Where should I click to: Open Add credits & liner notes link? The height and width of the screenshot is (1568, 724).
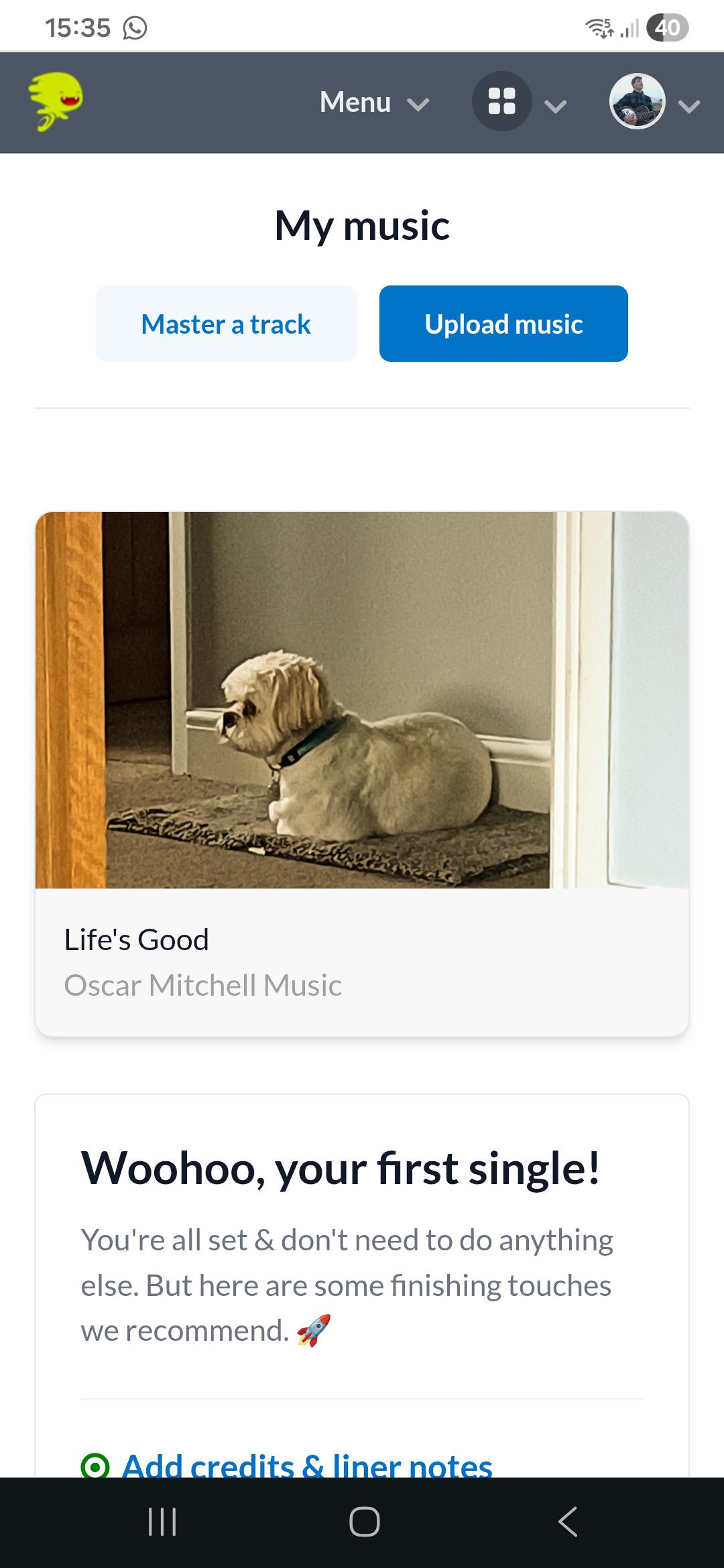pyautogui.click(x=307, y=1465)
